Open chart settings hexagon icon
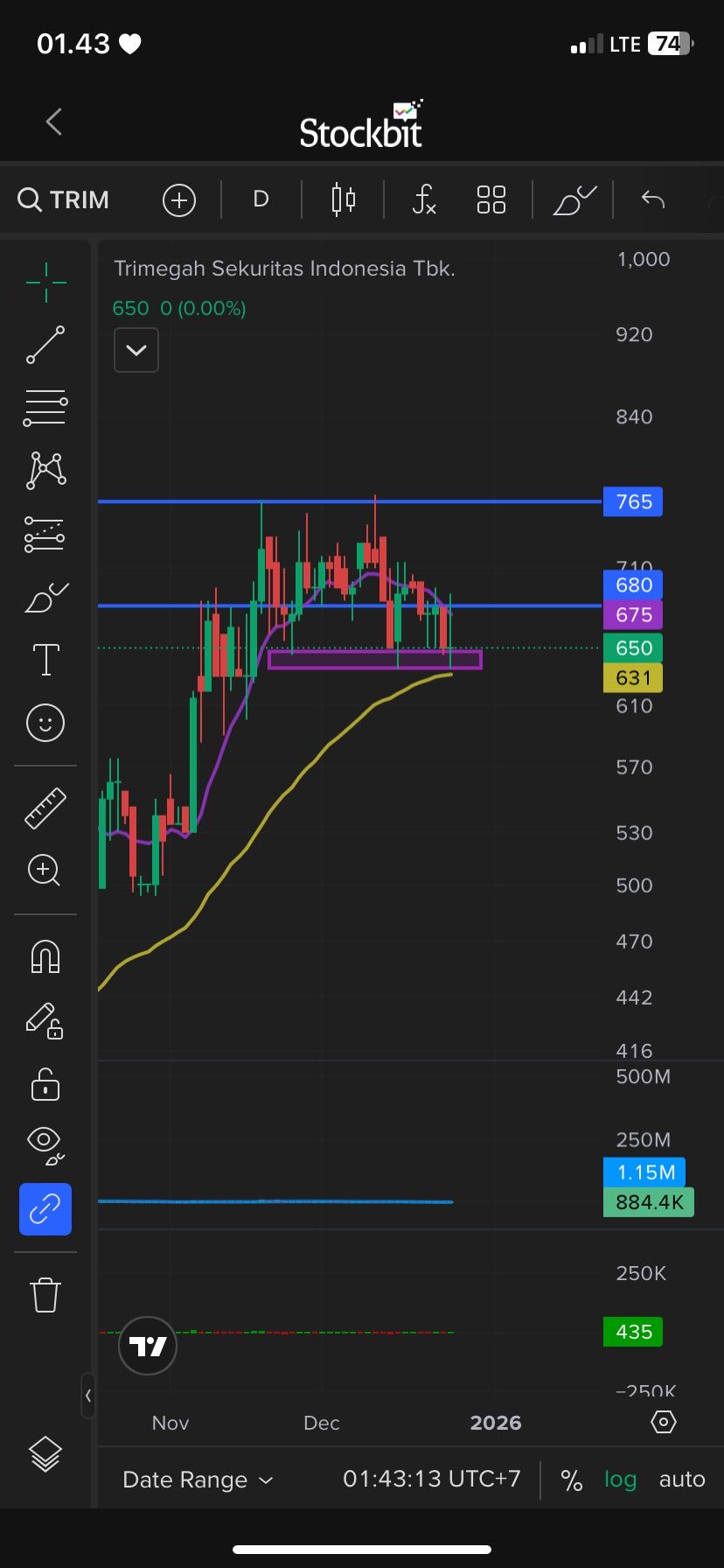Image resolution: width=724 pixels, height=1568 pixels. (664, 1422)
